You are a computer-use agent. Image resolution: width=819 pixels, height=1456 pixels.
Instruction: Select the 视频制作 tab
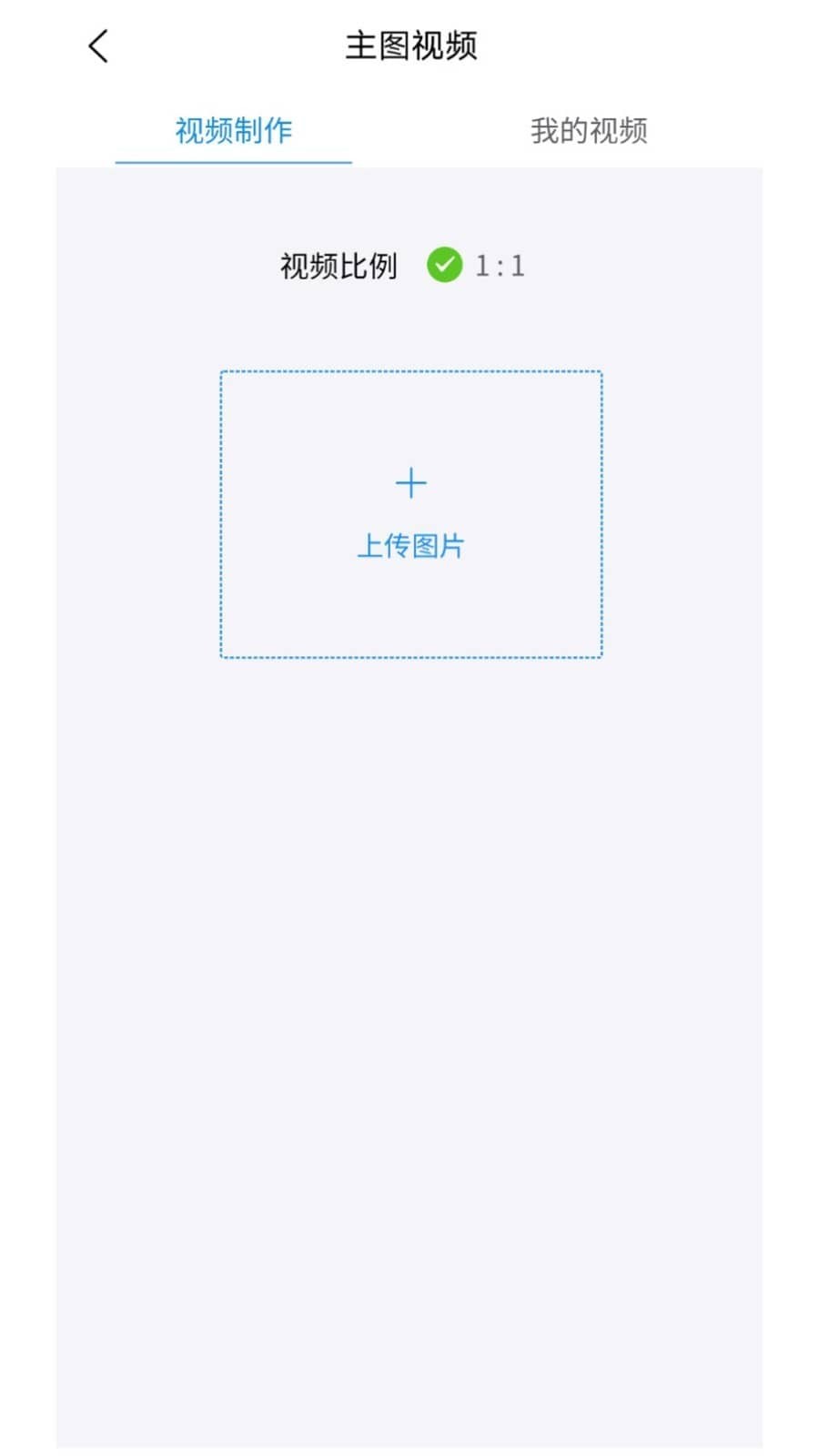tap(234, 131)
